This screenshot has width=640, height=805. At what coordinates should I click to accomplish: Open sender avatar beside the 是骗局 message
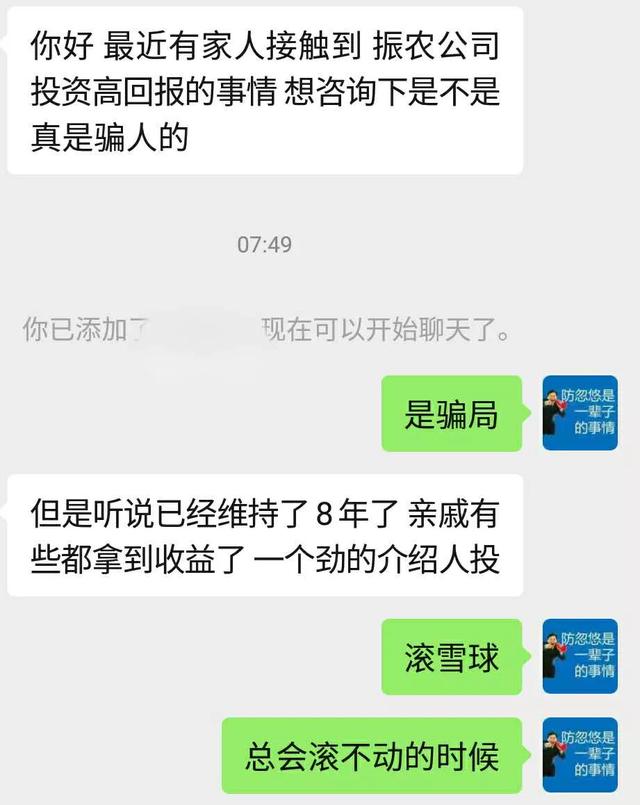click(x=580, y=413)
